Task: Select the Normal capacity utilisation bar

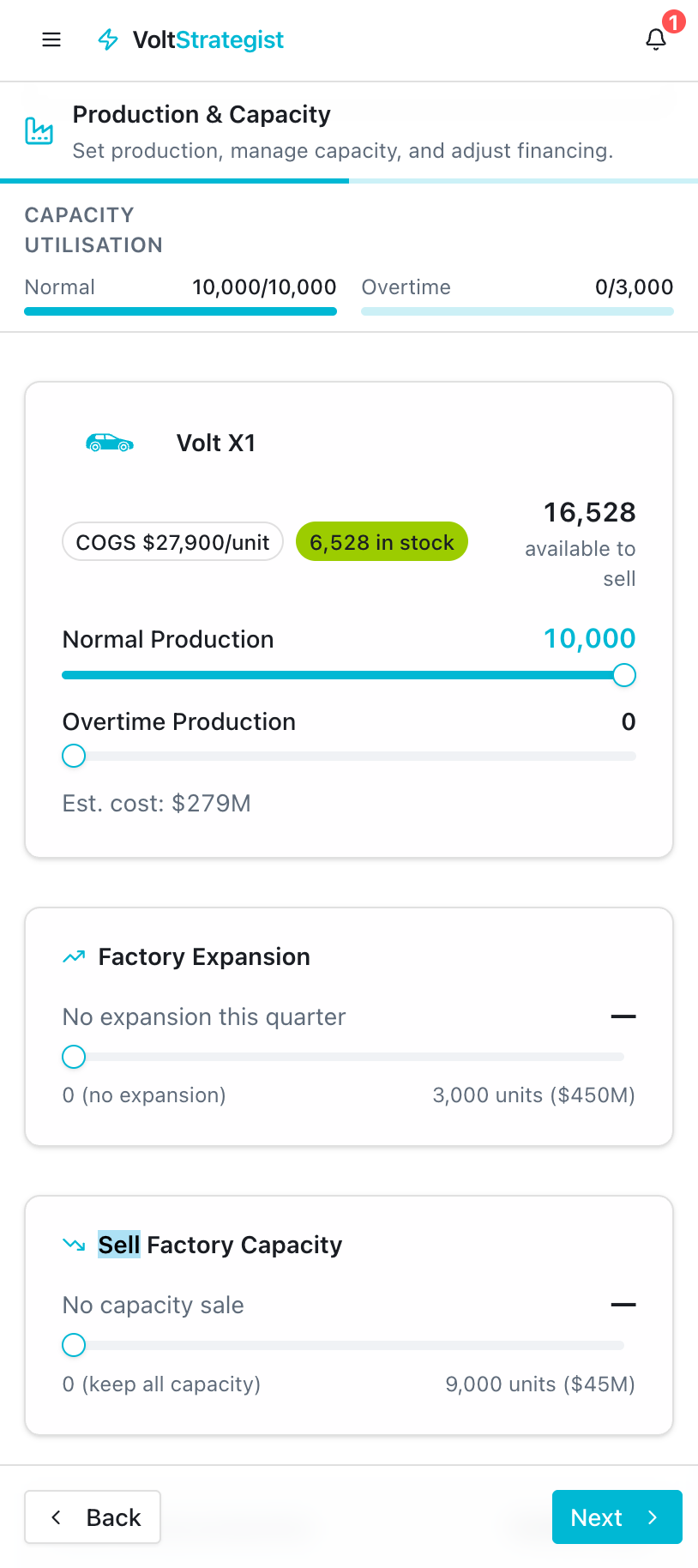Action: (x=180, y=312)
